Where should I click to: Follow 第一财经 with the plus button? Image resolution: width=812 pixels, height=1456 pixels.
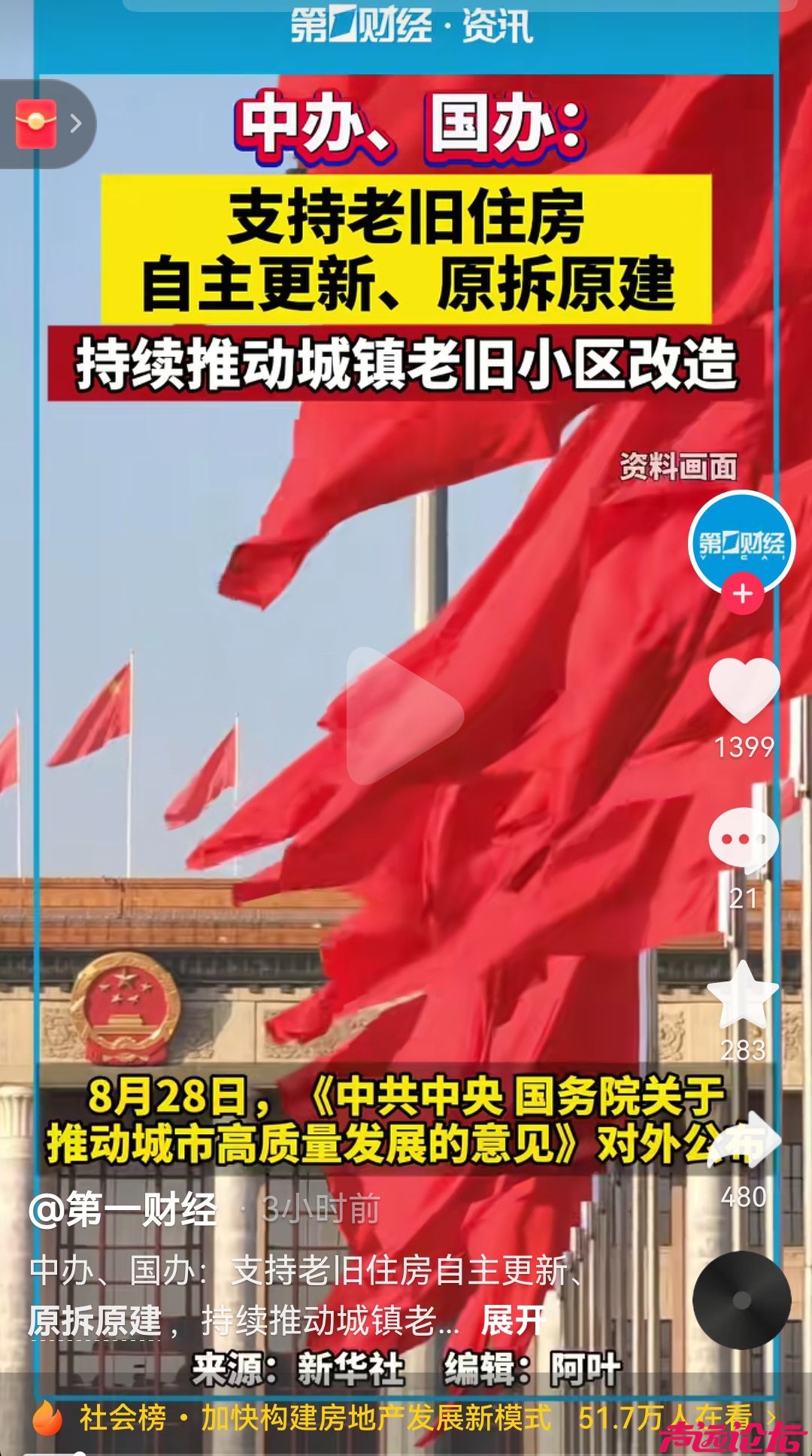(x=743, y=593)
